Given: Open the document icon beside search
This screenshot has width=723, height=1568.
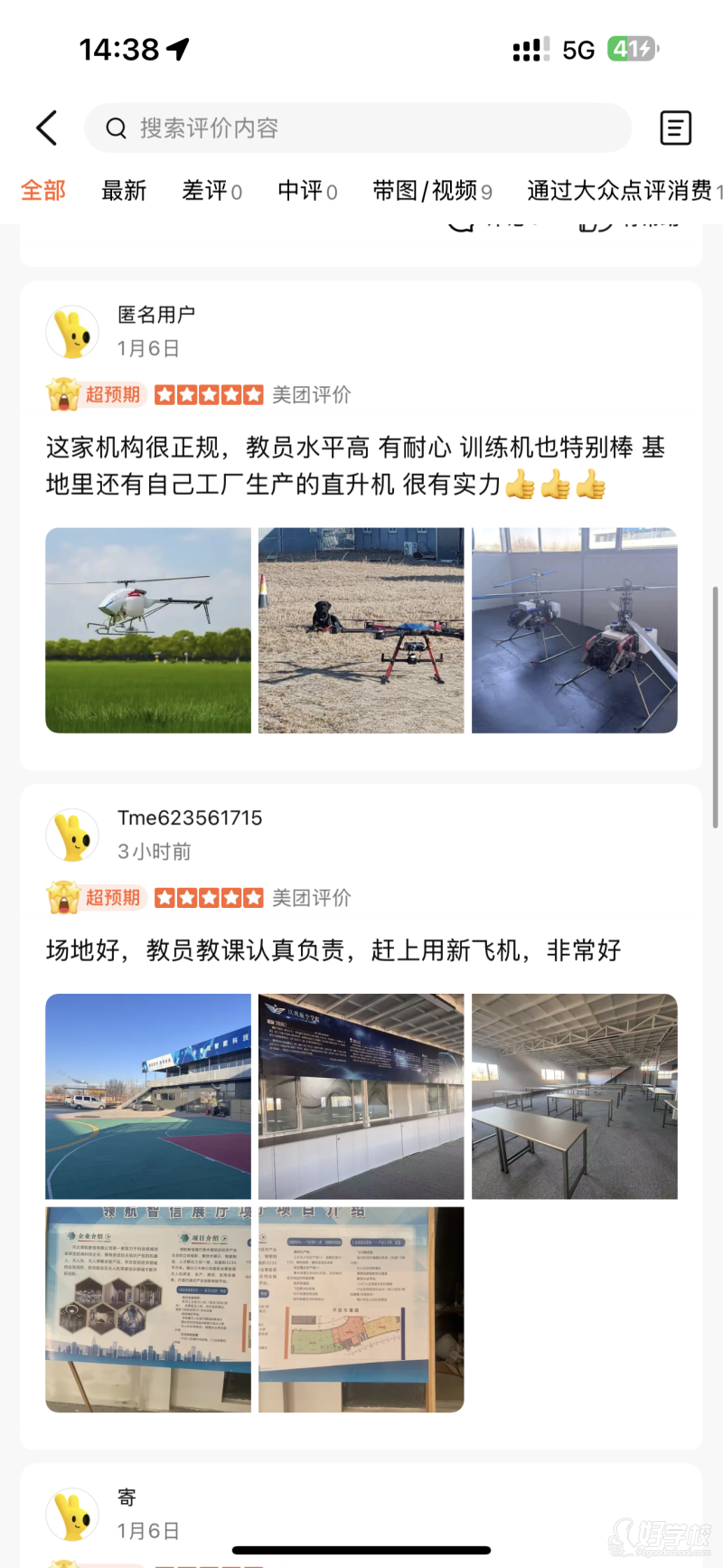Looking at the screenshot, I should (675, 128).
